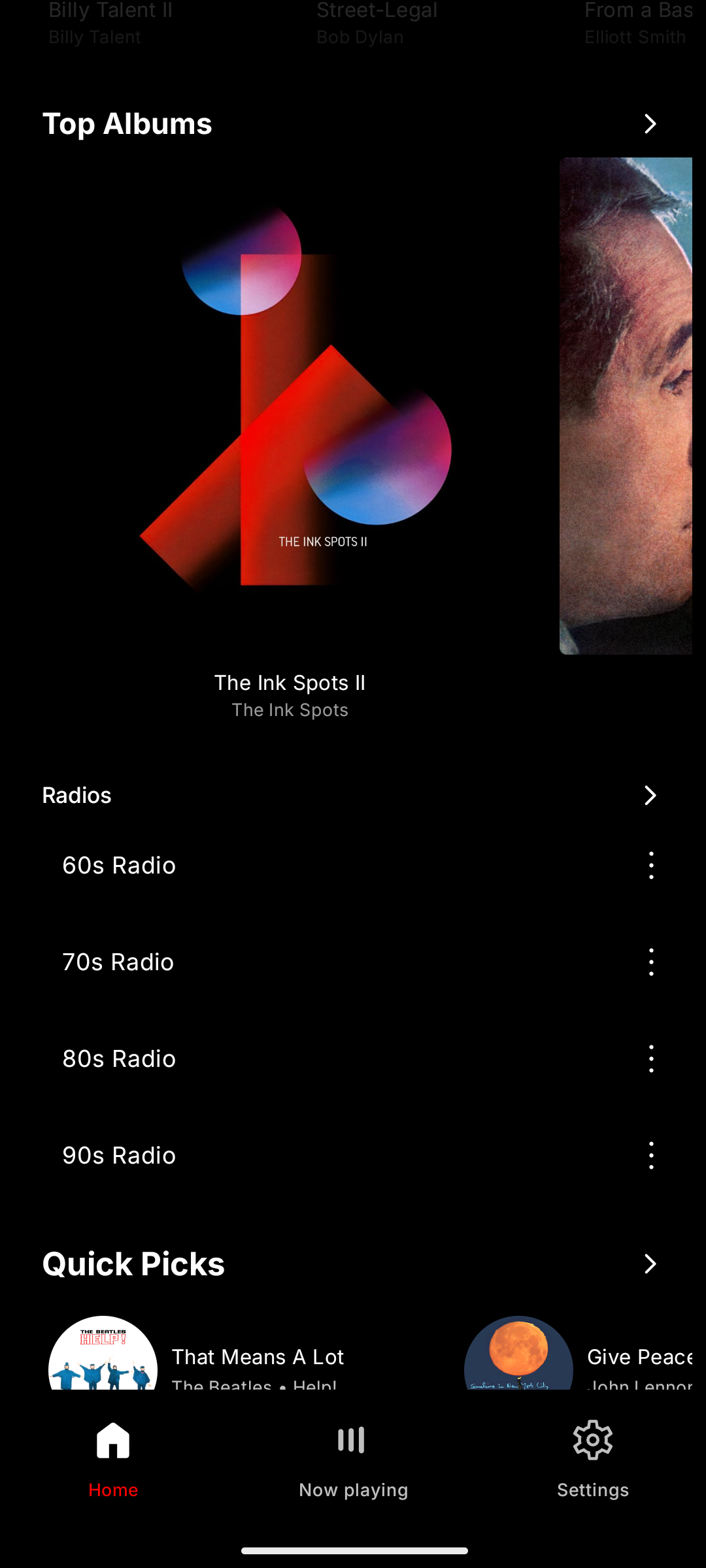Play the 60s Radio station
This screenshot has height=1568, width=706.
[x=119, y=866]
